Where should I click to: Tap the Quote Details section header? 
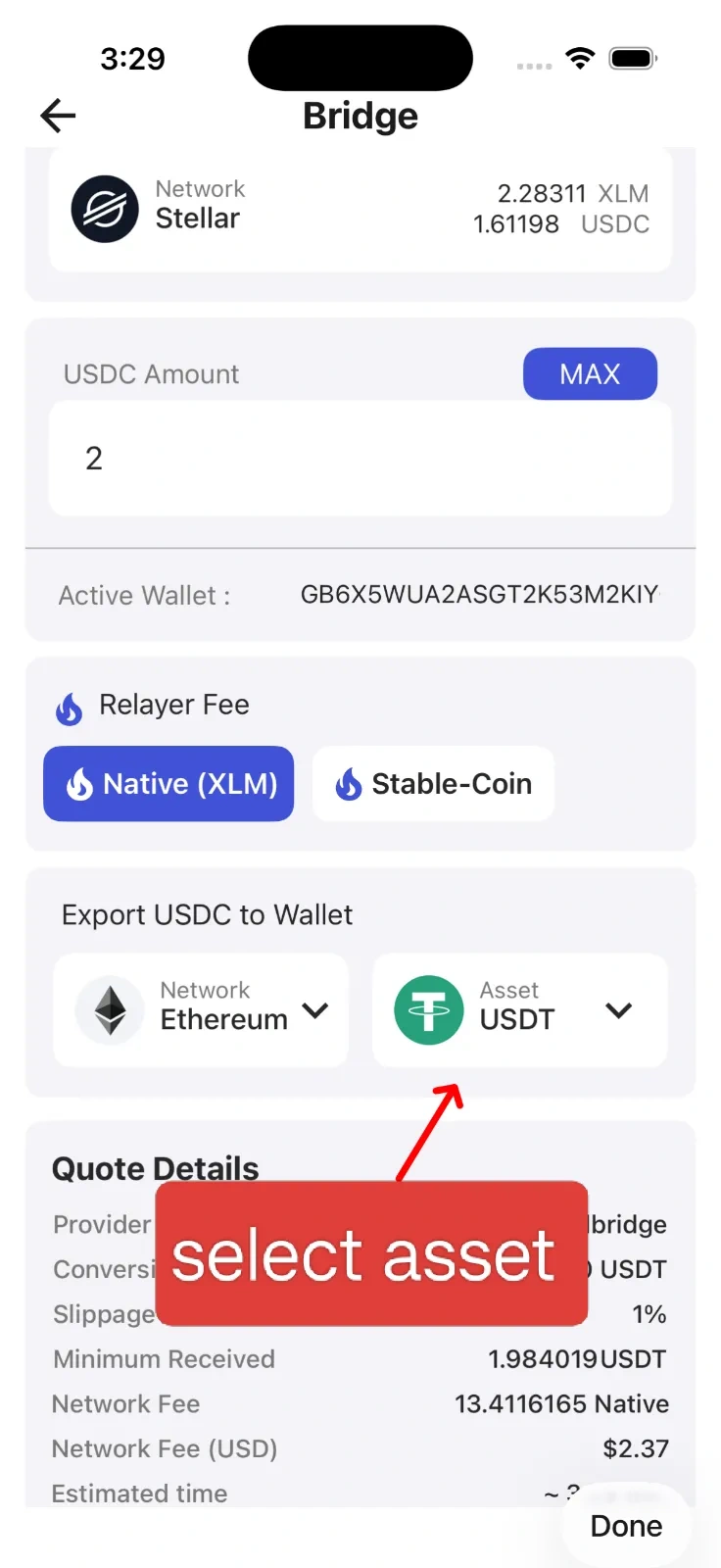(x=155, y=1167)
